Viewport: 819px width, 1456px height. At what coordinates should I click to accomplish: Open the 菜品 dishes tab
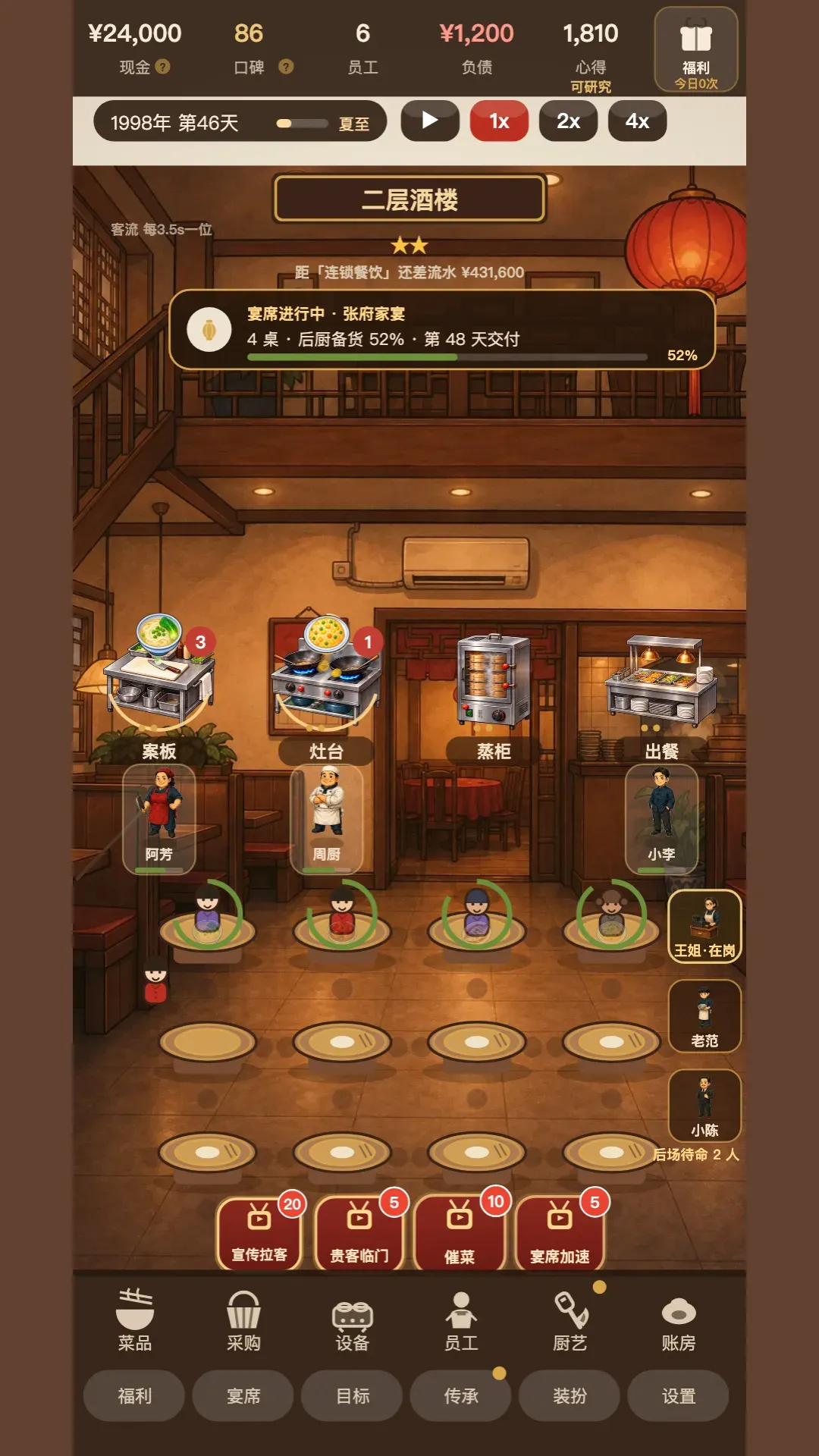[135, 1320]
